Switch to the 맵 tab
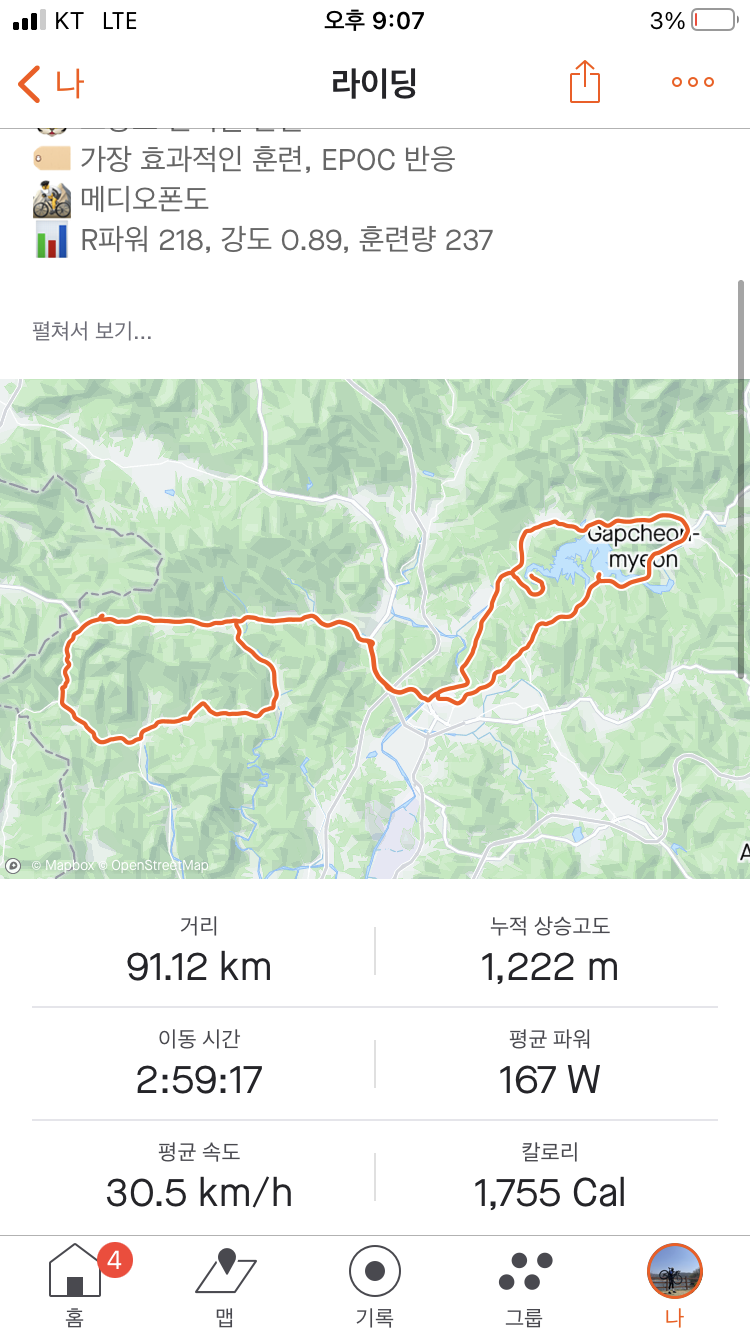The height and width of the screenshot is (1334, 750). point(225,1285)
